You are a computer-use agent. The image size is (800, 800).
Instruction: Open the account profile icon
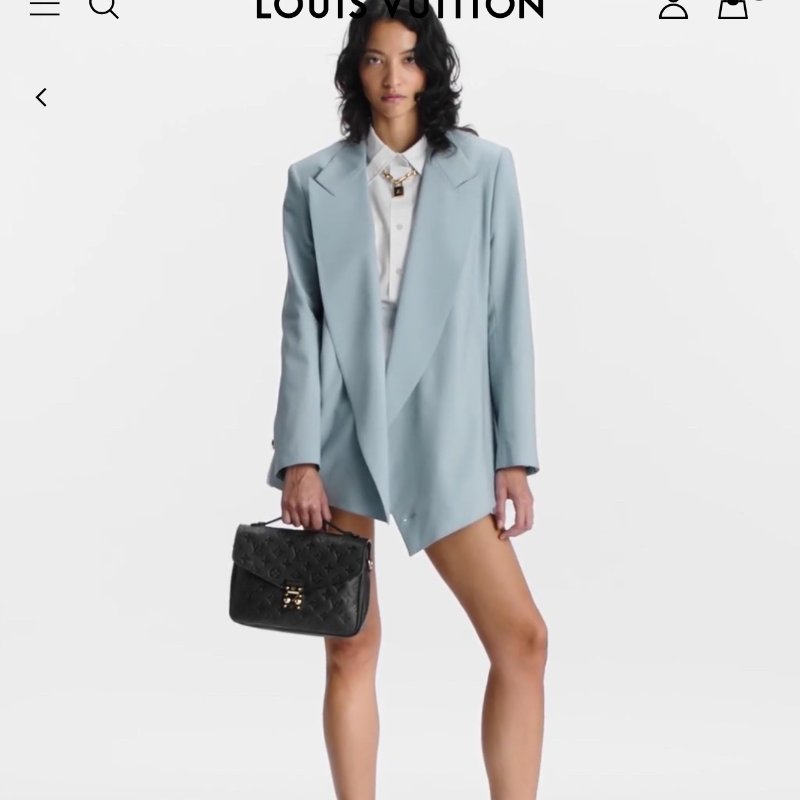673,7
